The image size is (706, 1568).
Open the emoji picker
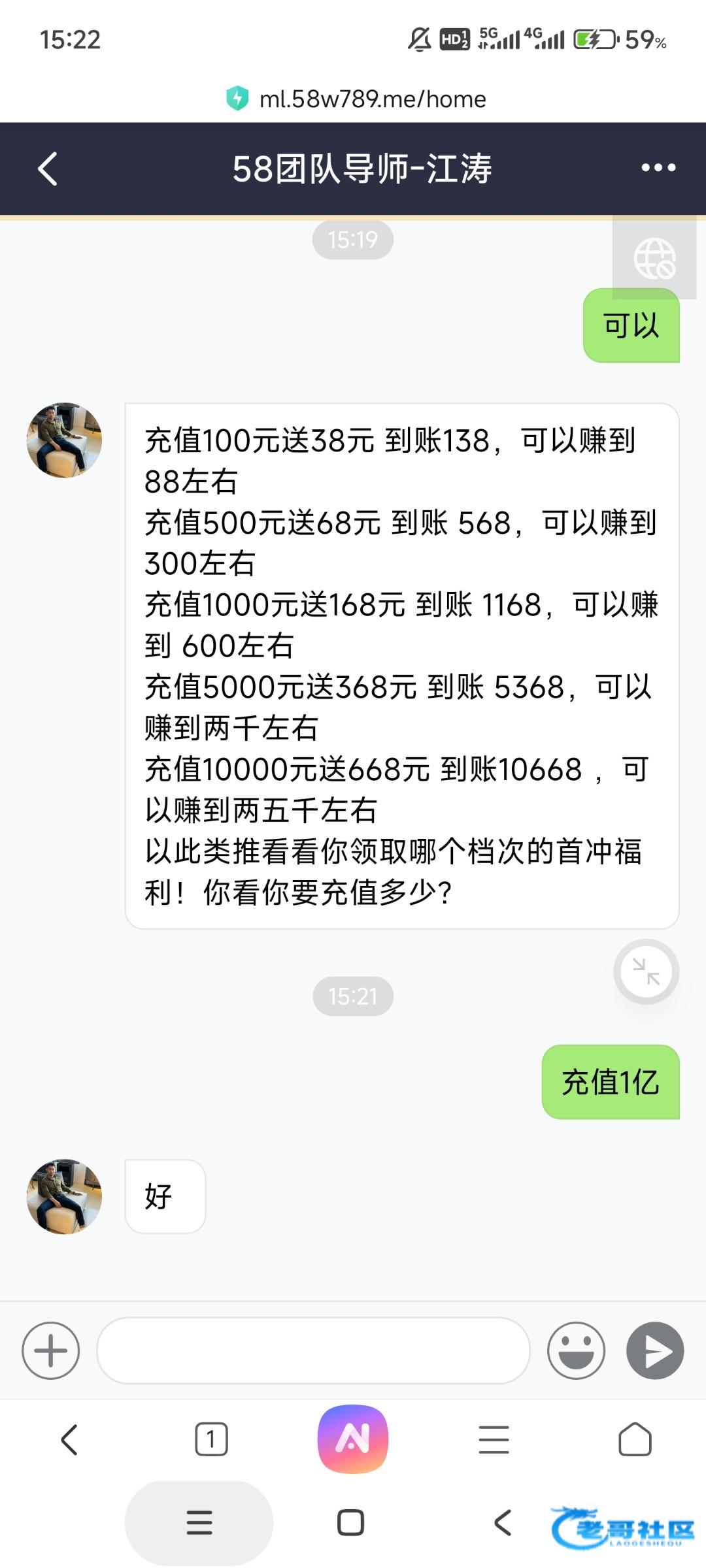pos(576,1350)
